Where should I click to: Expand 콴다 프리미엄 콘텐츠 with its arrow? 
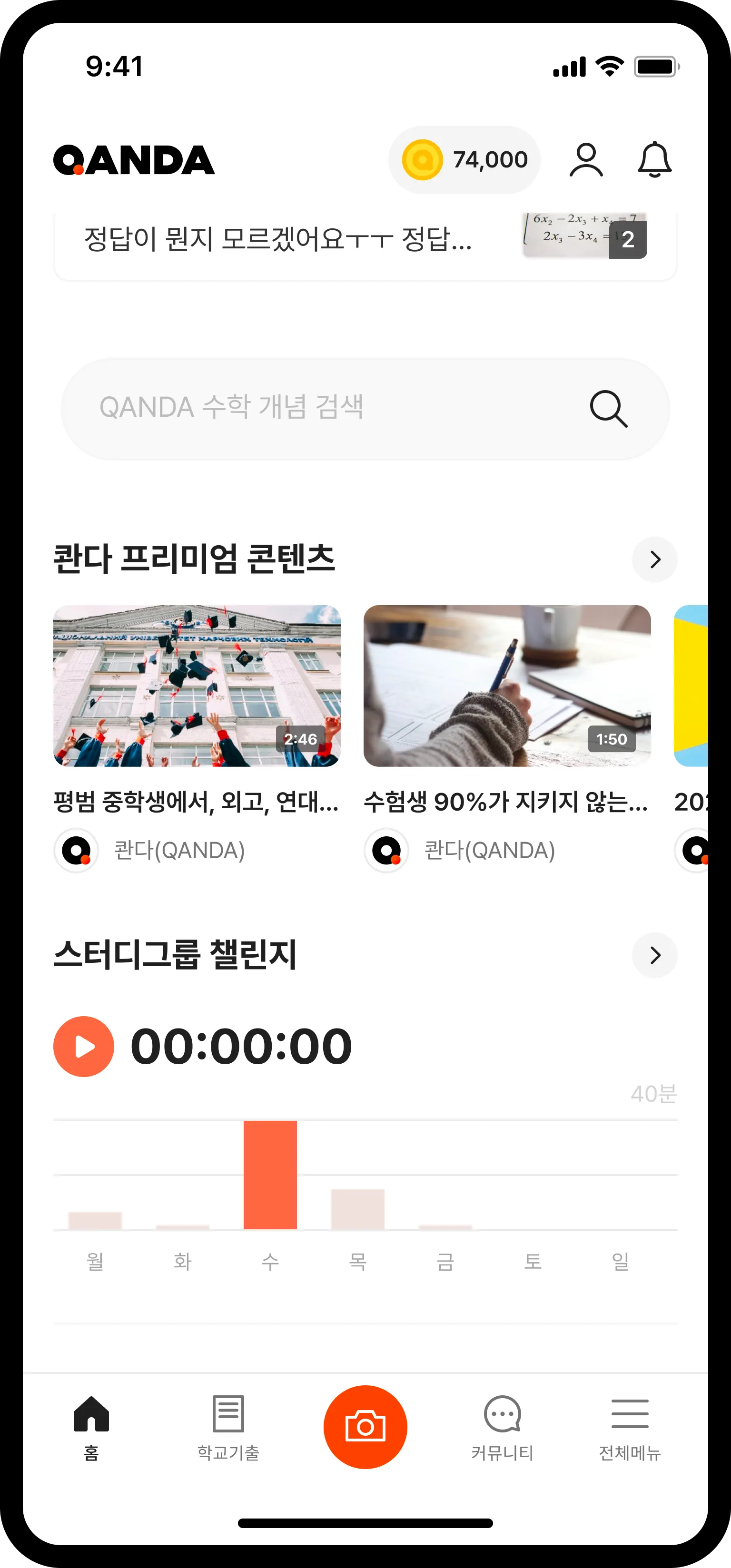pos(655,559)
